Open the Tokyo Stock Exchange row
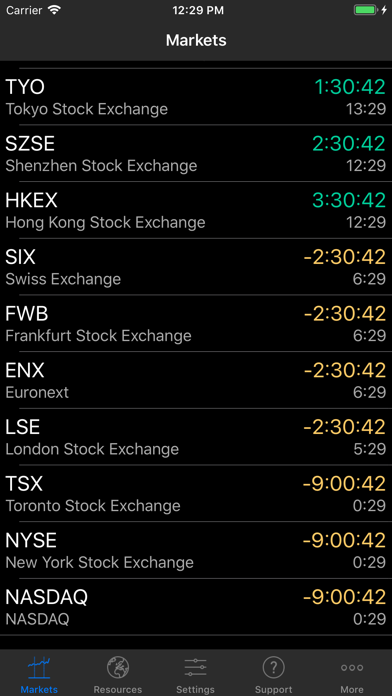392x696 pixels. coord(196,97)
